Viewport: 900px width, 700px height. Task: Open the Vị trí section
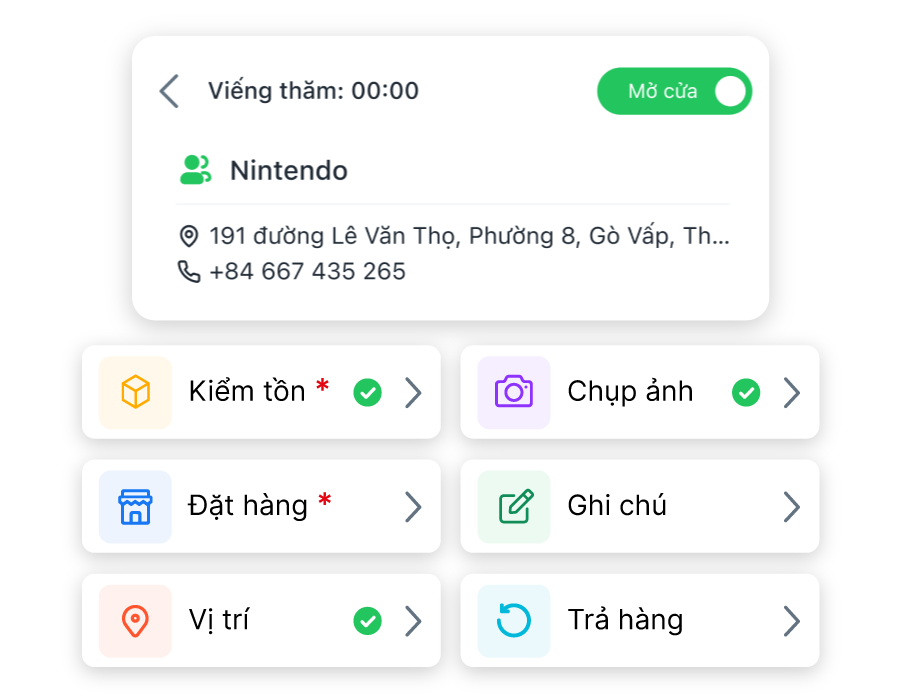(261, 620)
